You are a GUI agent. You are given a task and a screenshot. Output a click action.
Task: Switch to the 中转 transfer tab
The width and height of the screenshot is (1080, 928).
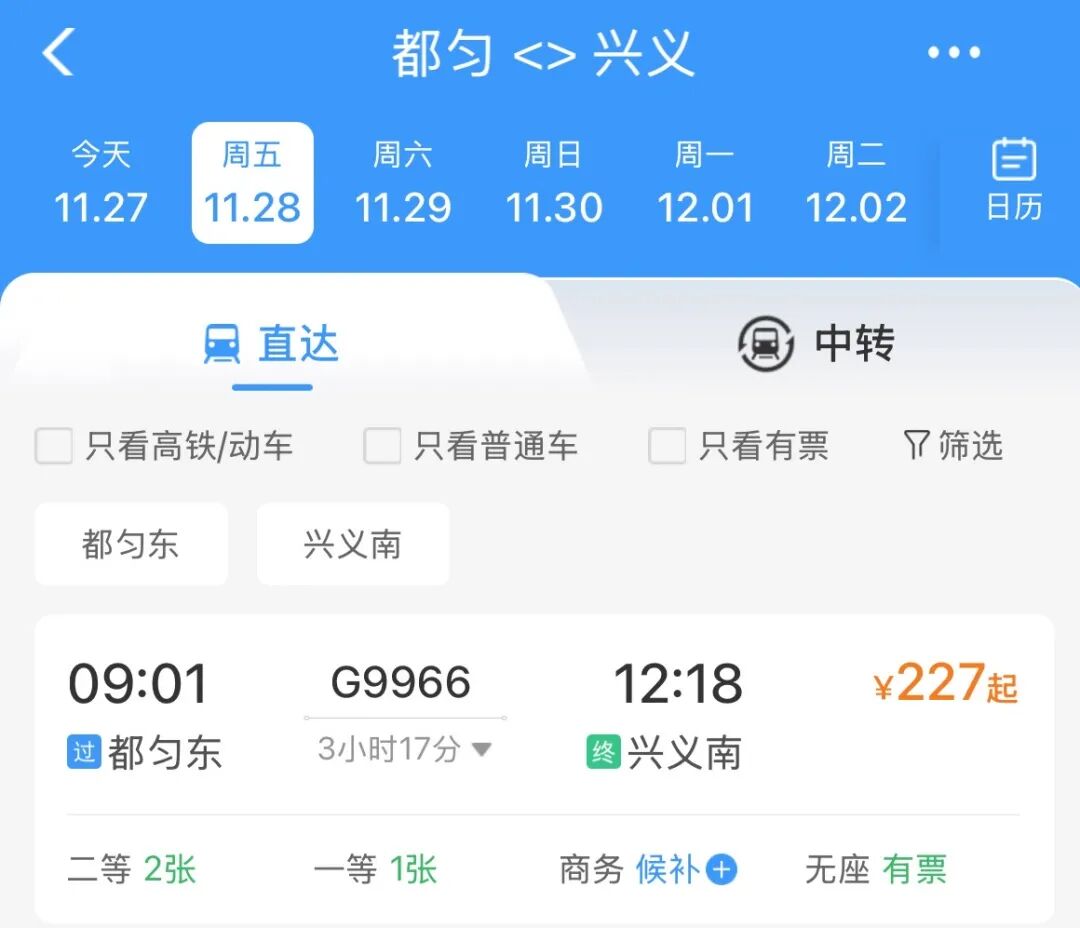[x=815, y=344]
